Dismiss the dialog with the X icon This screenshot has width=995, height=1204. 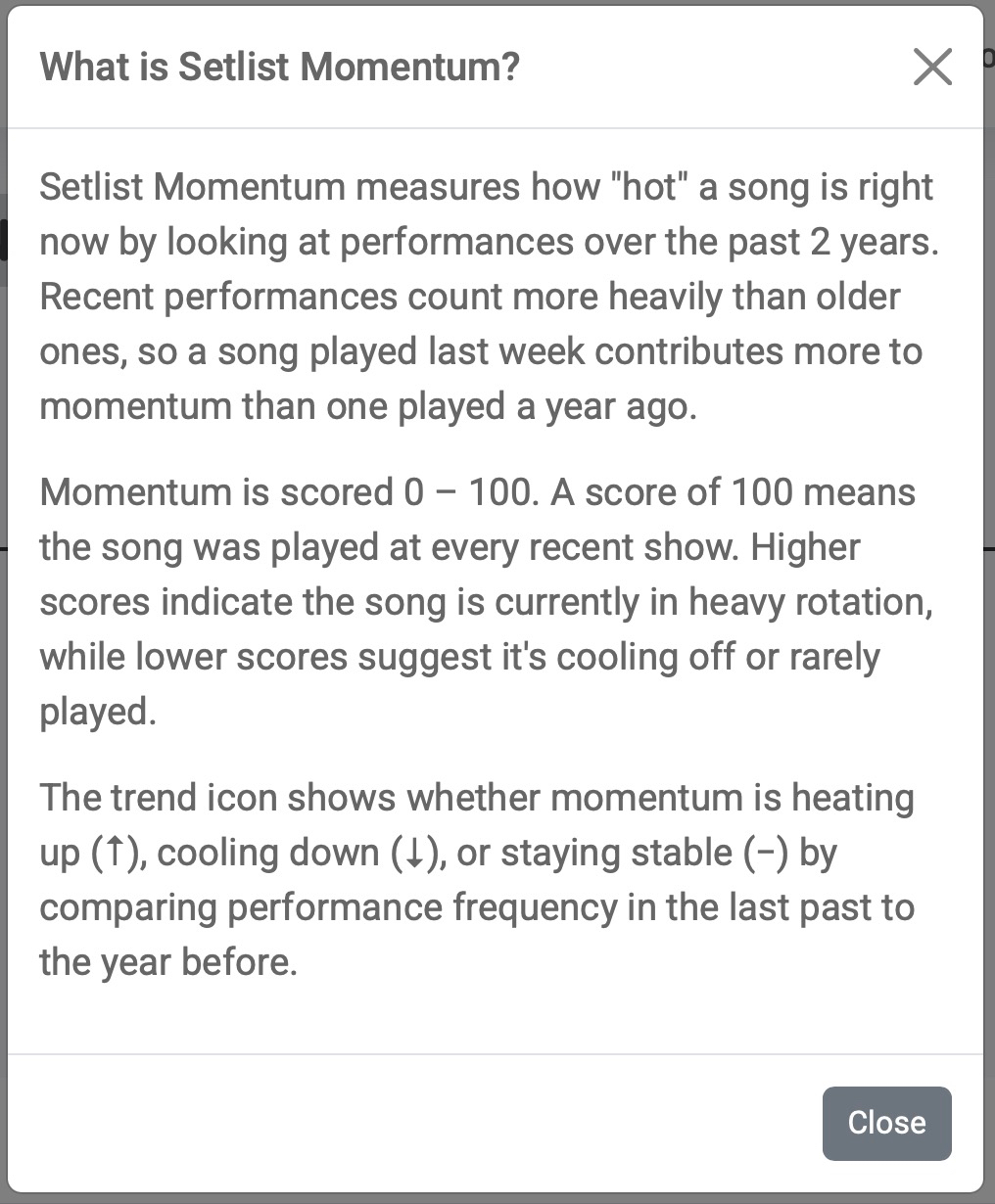tap(931, 68)
